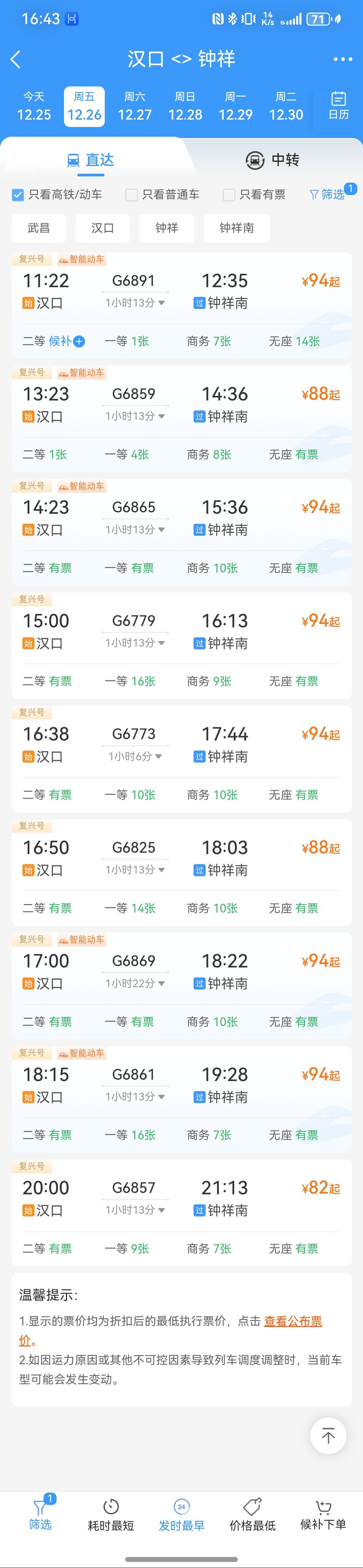Go back from the 汉口 <> 钟祥 page
The height and width of the screenshot is (1568, 363).
pos(16,59)
